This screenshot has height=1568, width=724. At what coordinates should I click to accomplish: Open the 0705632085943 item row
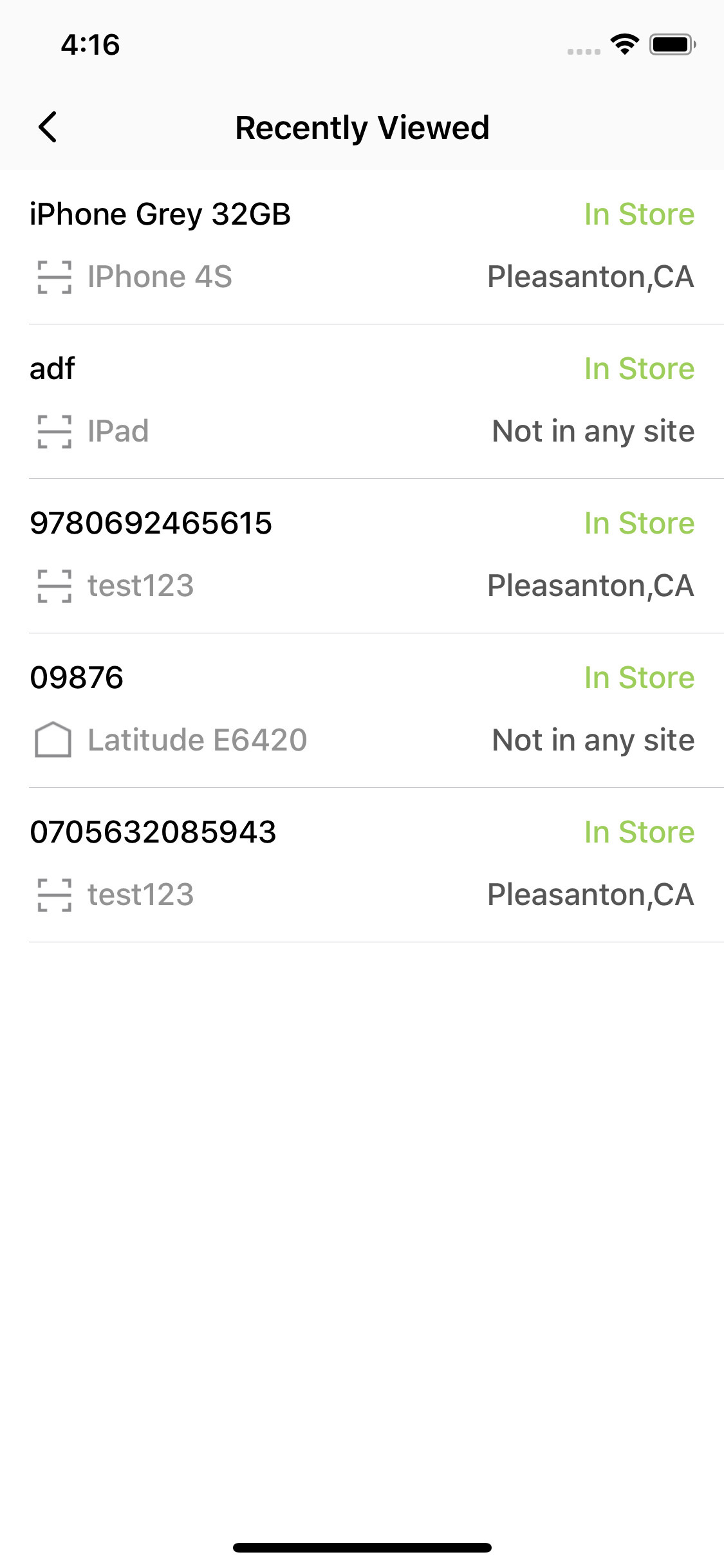[x=362, y=864]
